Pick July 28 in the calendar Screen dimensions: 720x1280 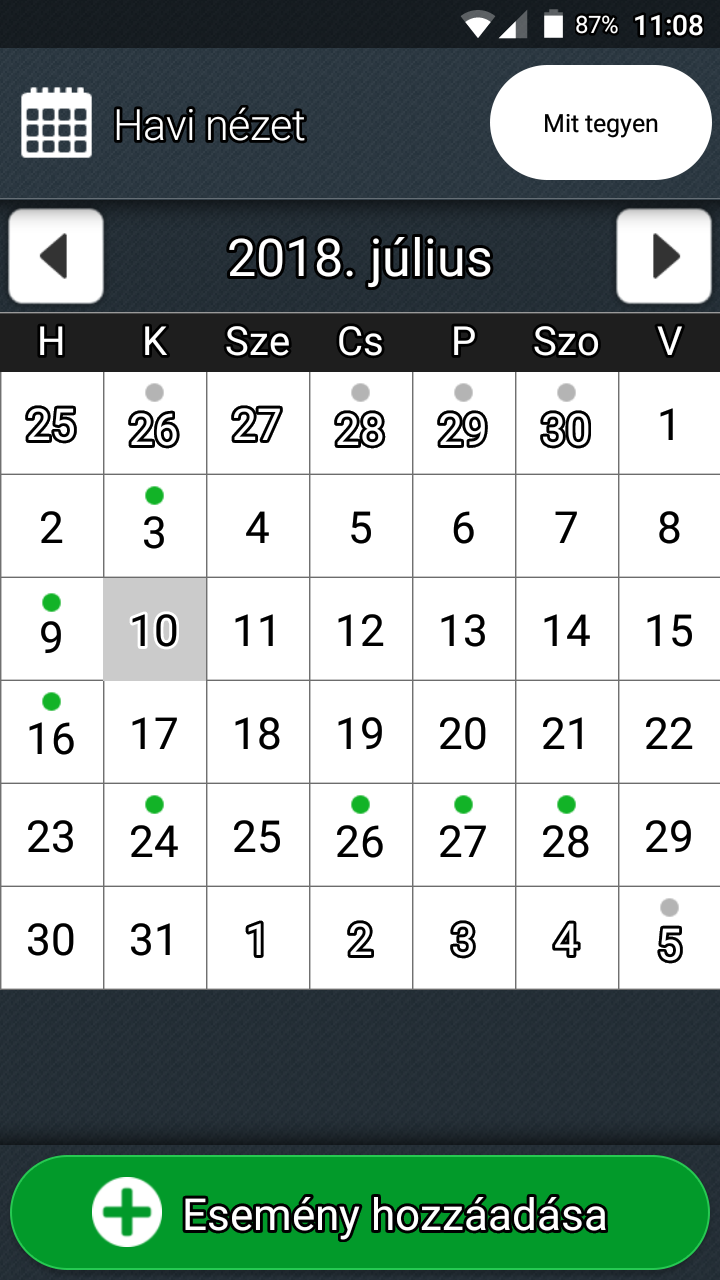[567, 836]
